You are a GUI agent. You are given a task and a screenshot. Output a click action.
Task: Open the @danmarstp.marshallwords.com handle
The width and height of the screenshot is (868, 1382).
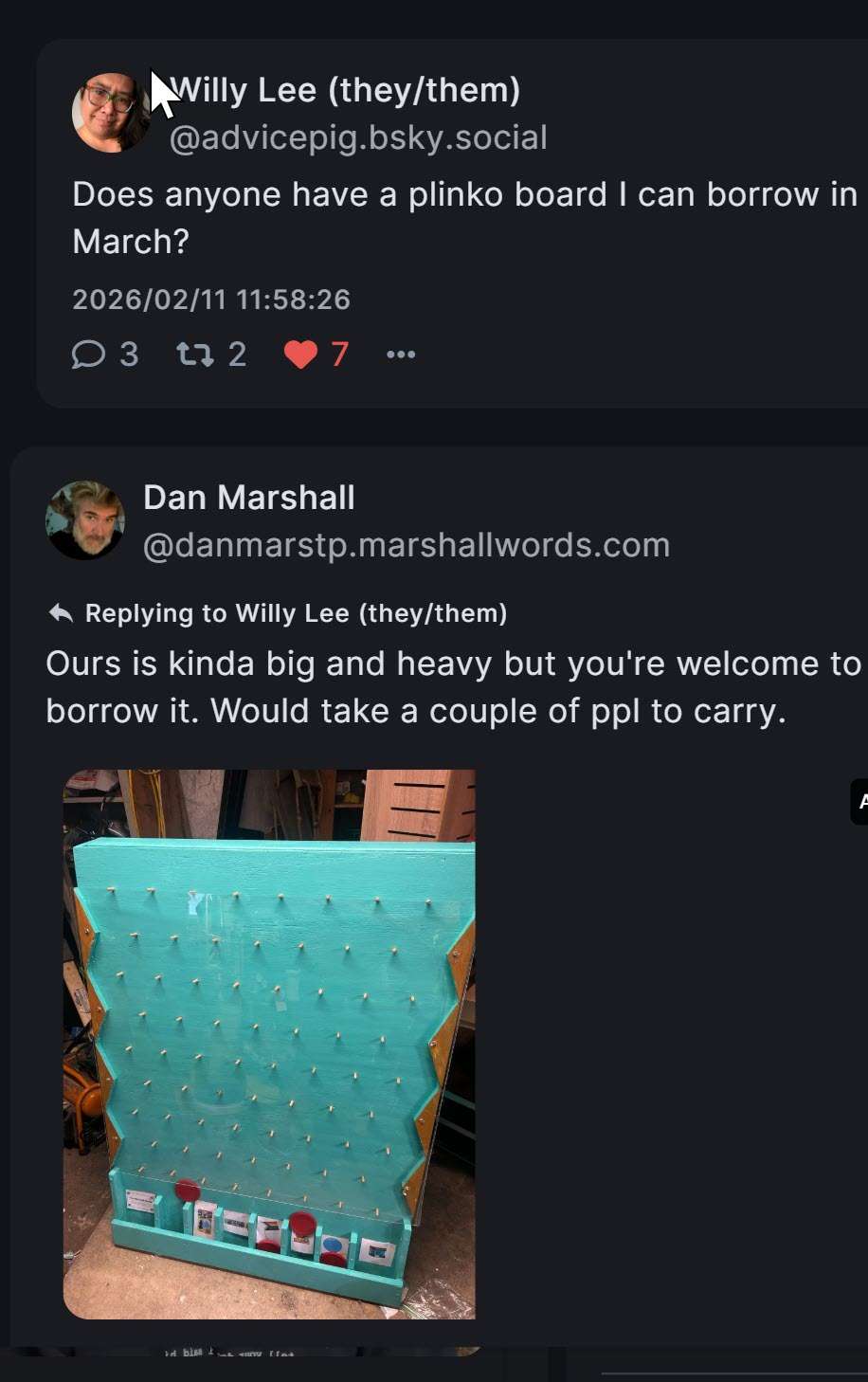406,545
